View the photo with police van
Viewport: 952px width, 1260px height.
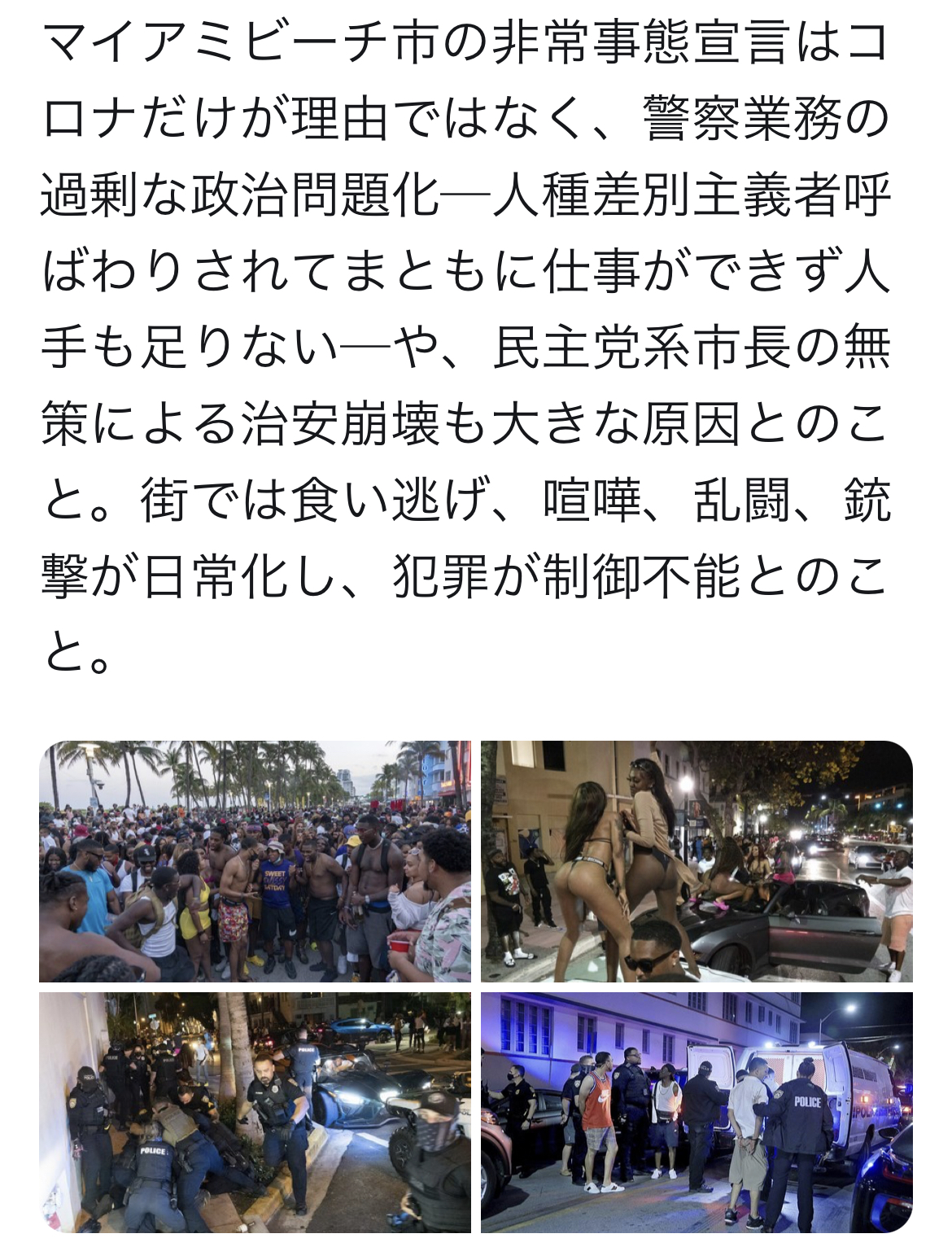tap(697, 1111)
